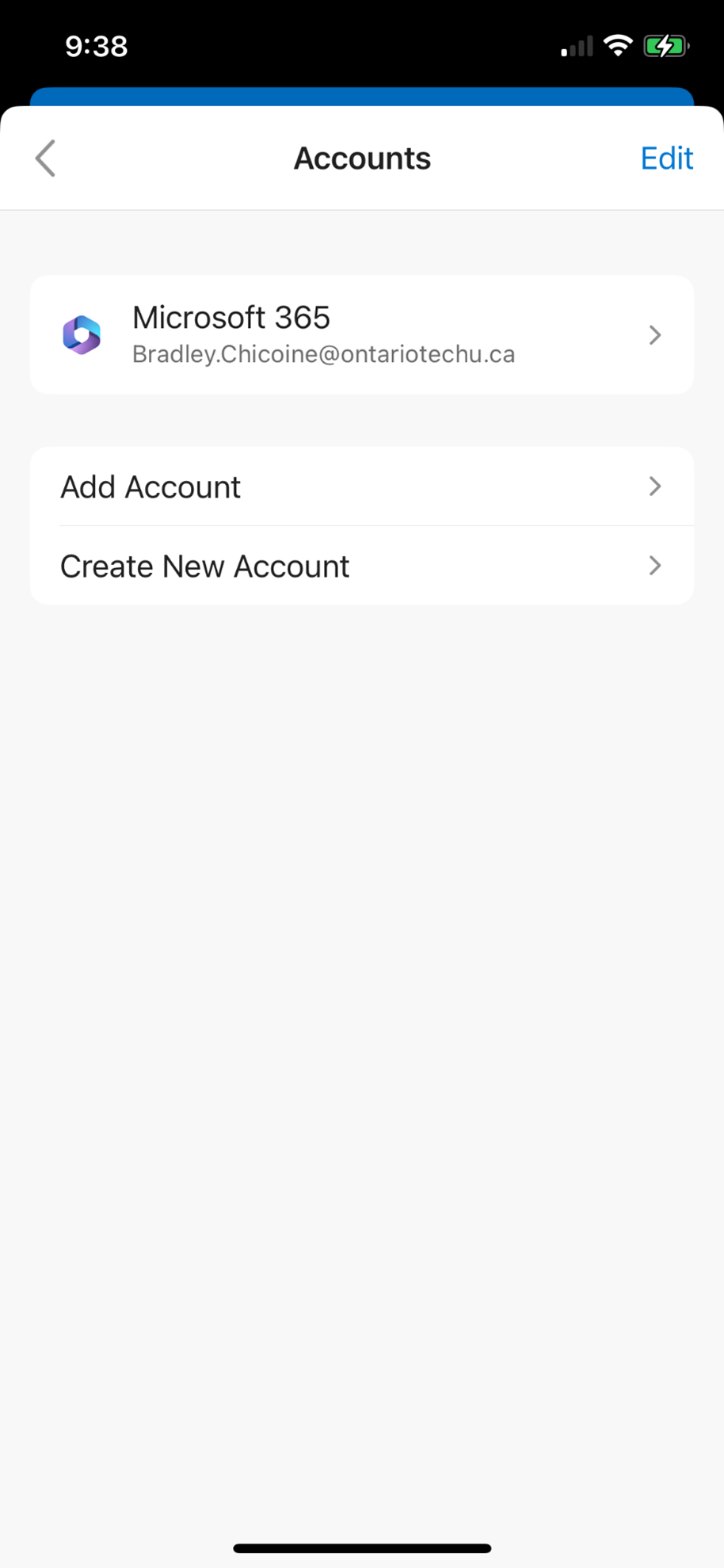
Task: Expand the Microsoft 365 account chevron
Action: point(655,334)
